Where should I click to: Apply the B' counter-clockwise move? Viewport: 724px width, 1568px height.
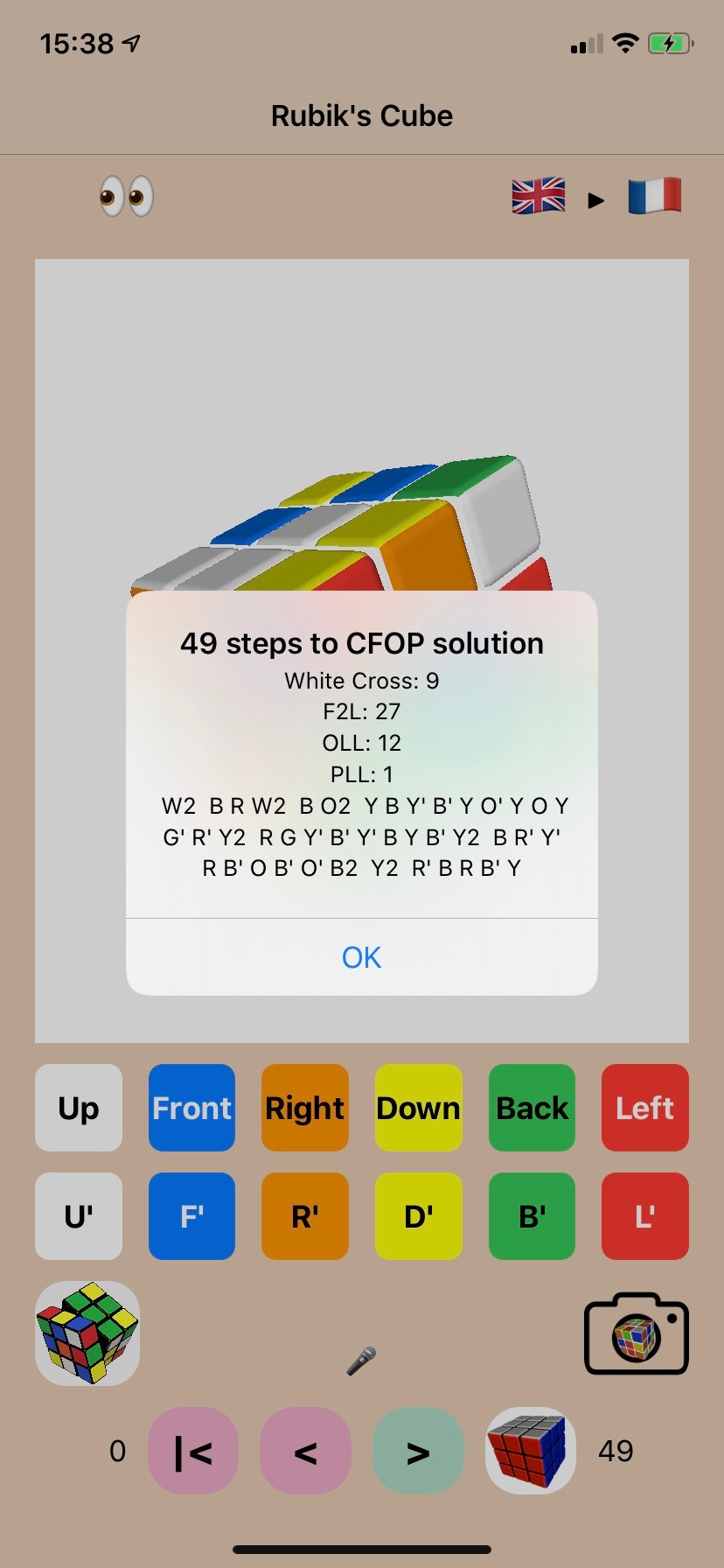[x=532, y=1216]
